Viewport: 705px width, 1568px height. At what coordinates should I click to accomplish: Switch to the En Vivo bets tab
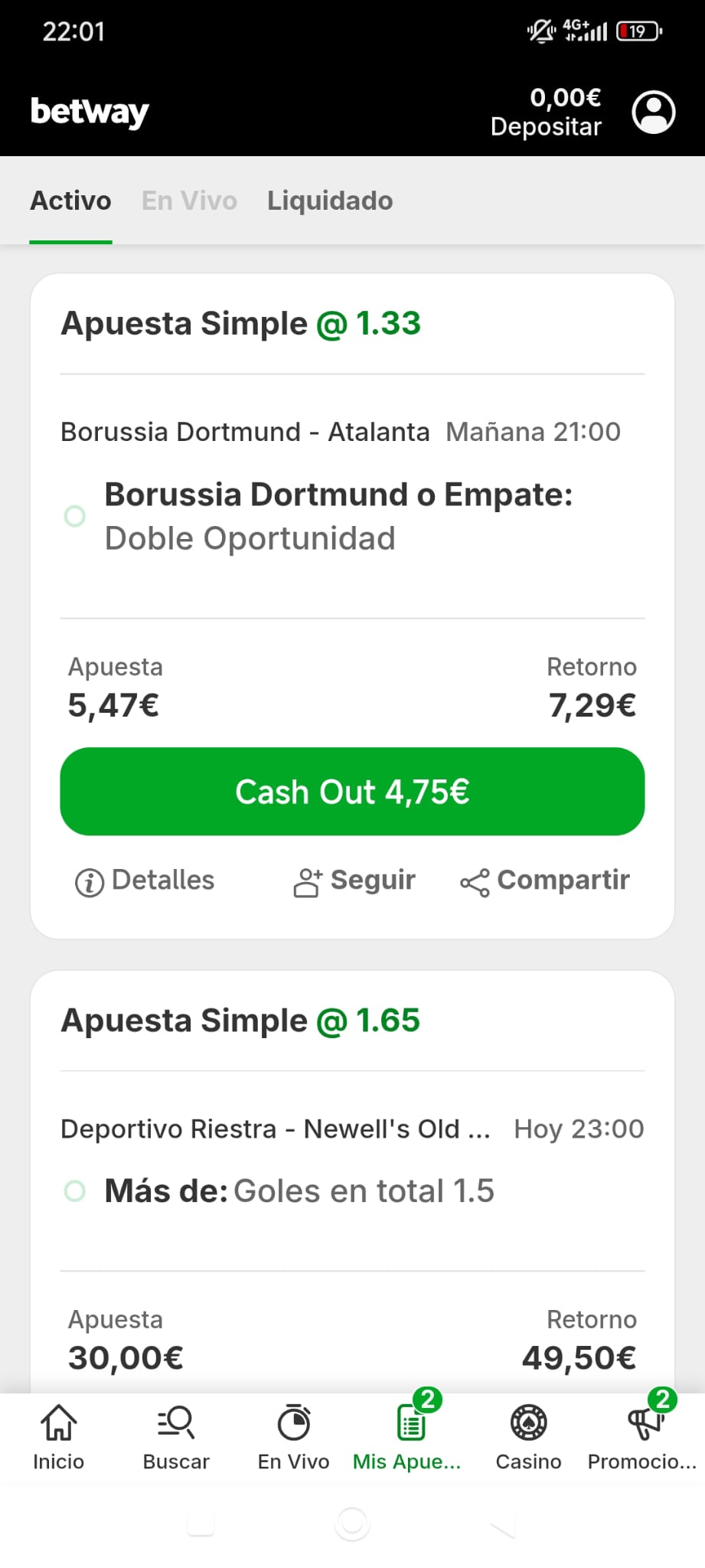189,201
